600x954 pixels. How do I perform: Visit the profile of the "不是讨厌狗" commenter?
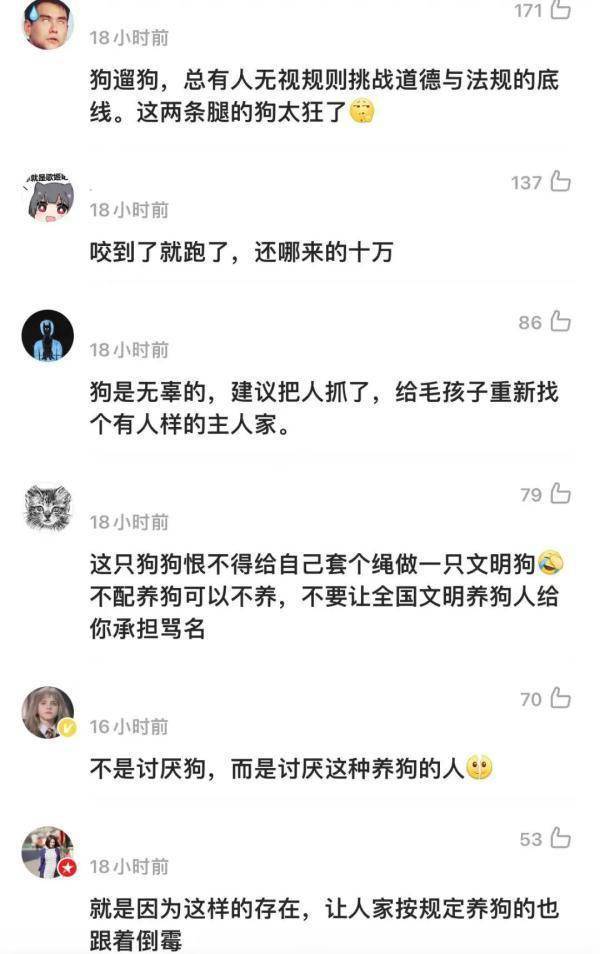[x=48, y=713]
